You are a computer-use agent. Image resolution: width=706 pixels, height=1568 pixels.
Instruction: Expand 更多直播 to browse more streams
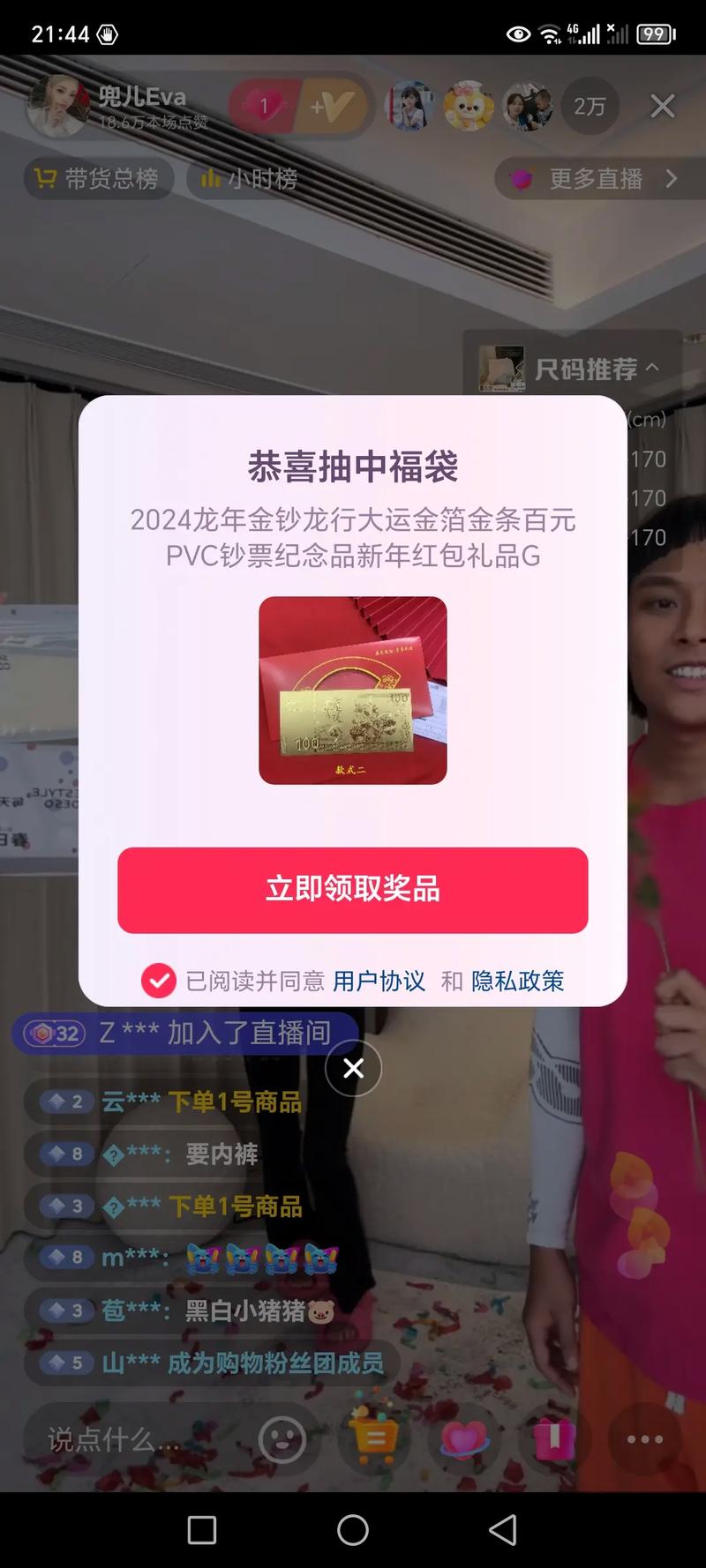(598, 179)
